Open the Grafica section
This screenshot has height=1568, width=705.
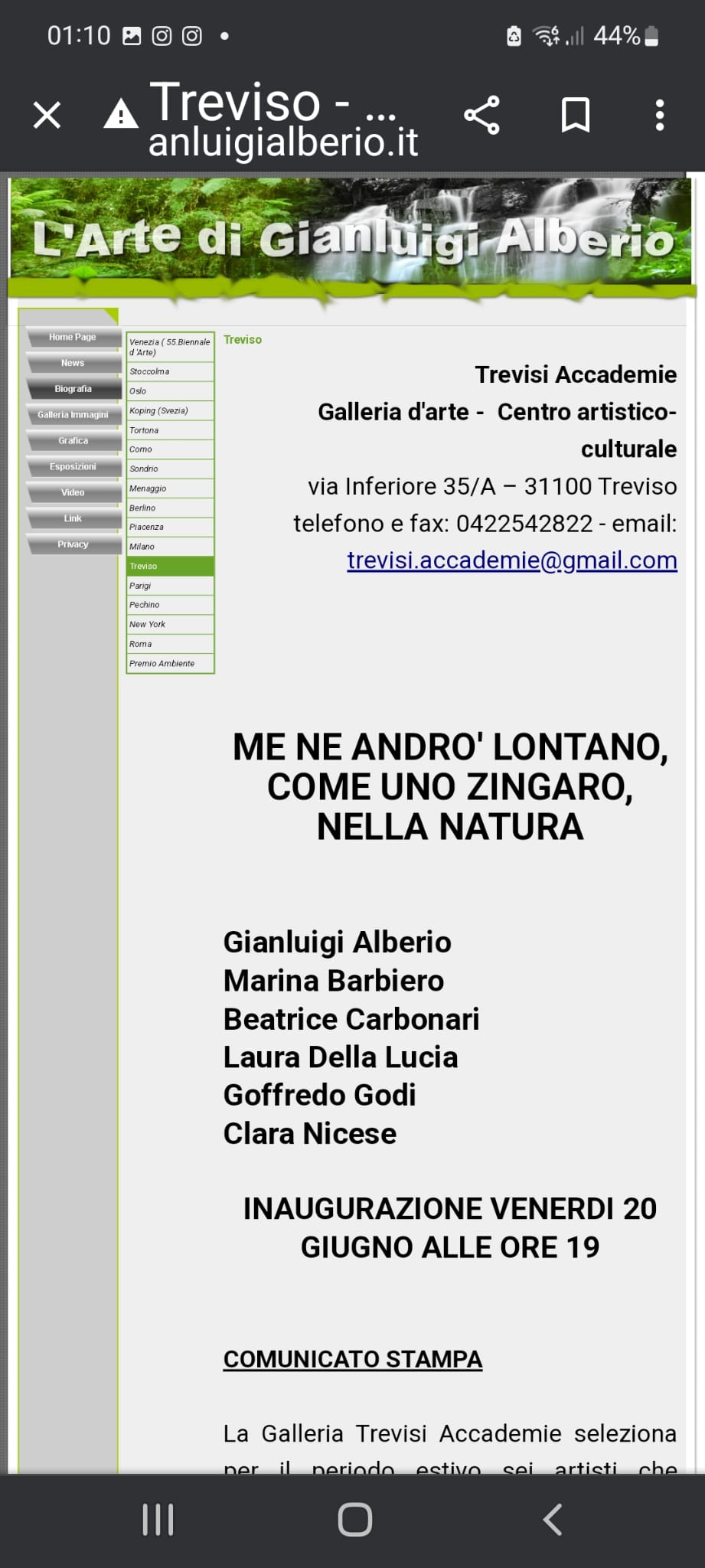click(73, 441)
